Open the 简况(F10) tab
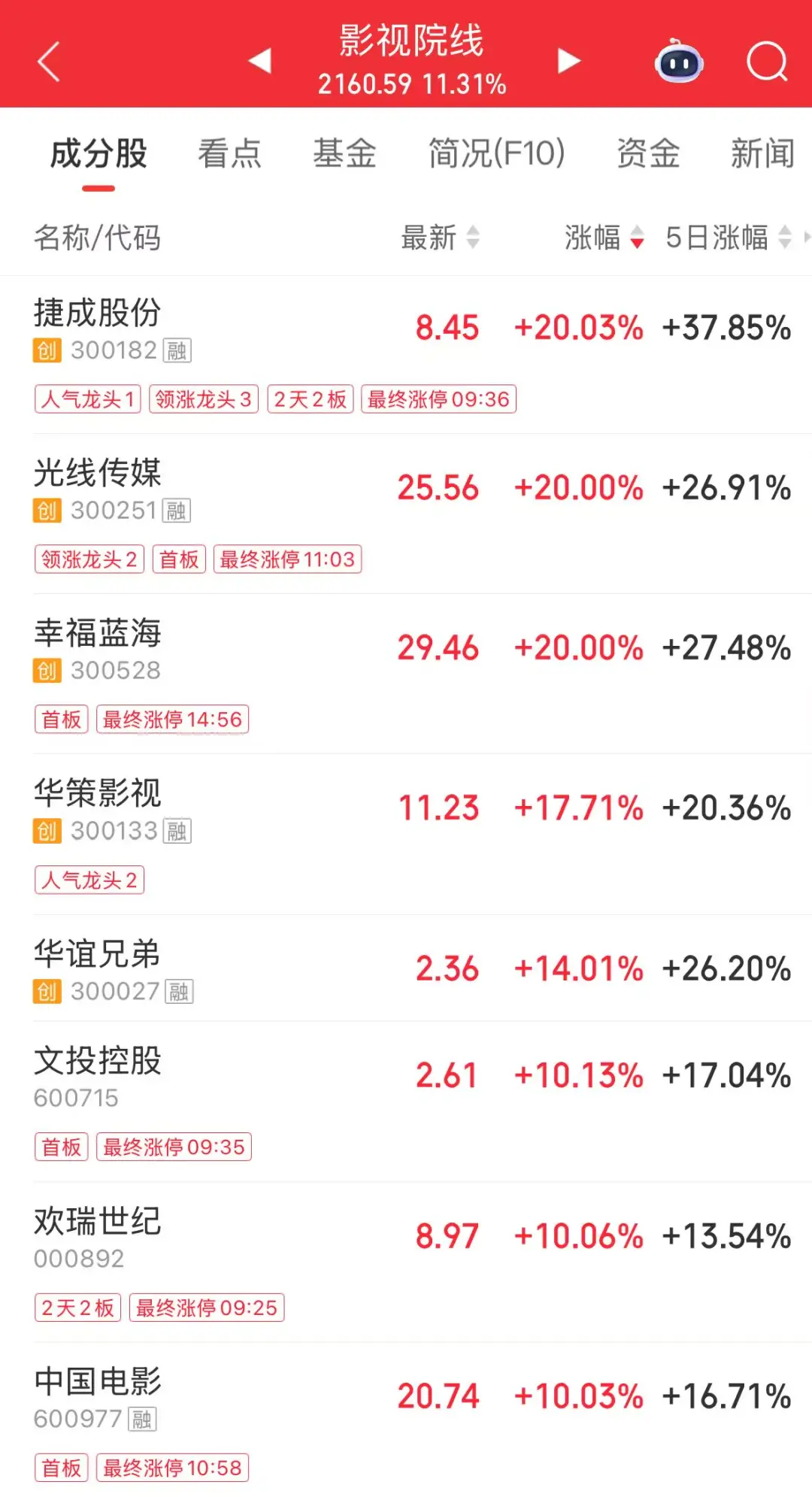This screenshot has height=1497, width=812. click(x=496, y=154)
